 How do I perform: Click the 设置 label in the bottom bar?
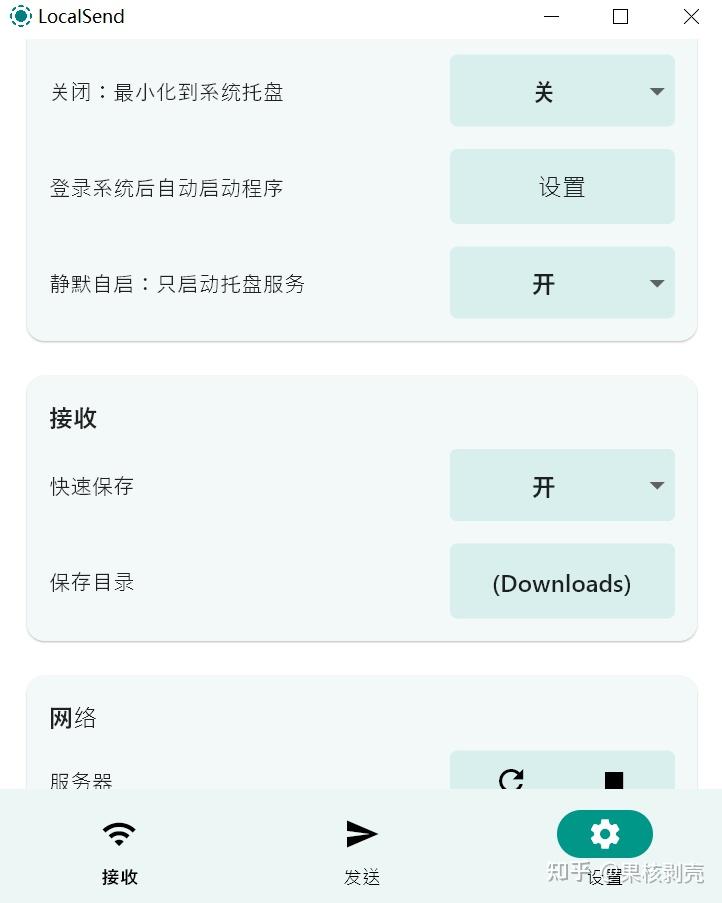pyautogui.click(x=604, y=877)
